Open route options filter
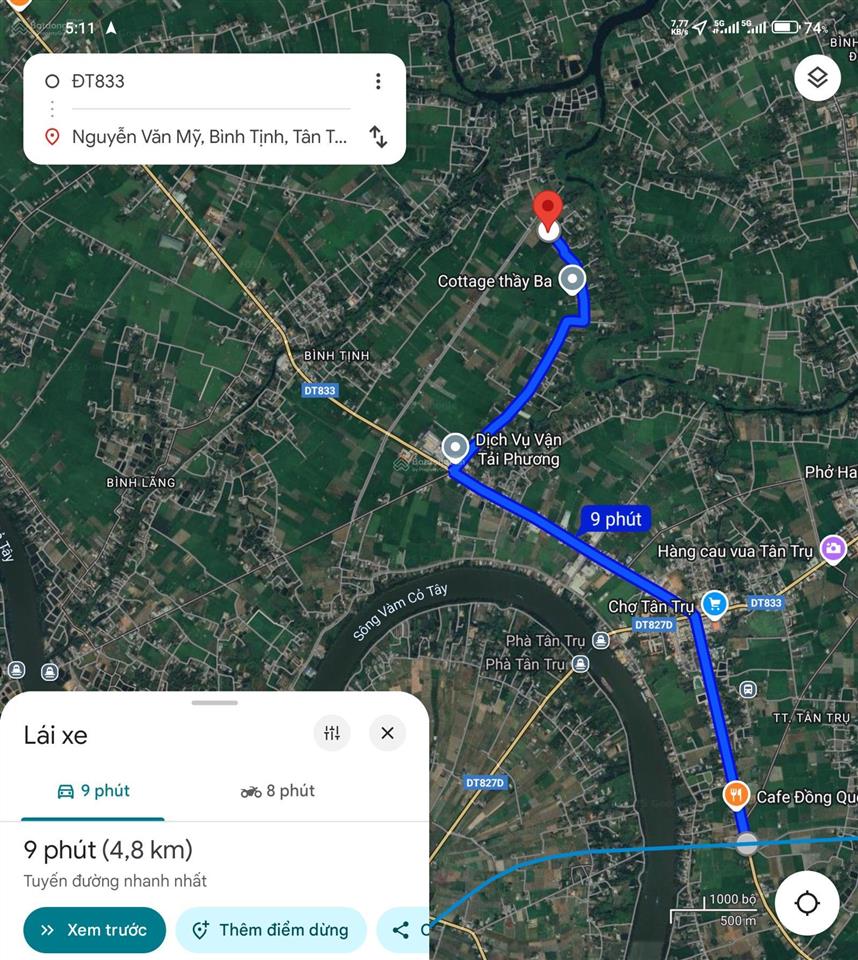 (x=332, y=733)
